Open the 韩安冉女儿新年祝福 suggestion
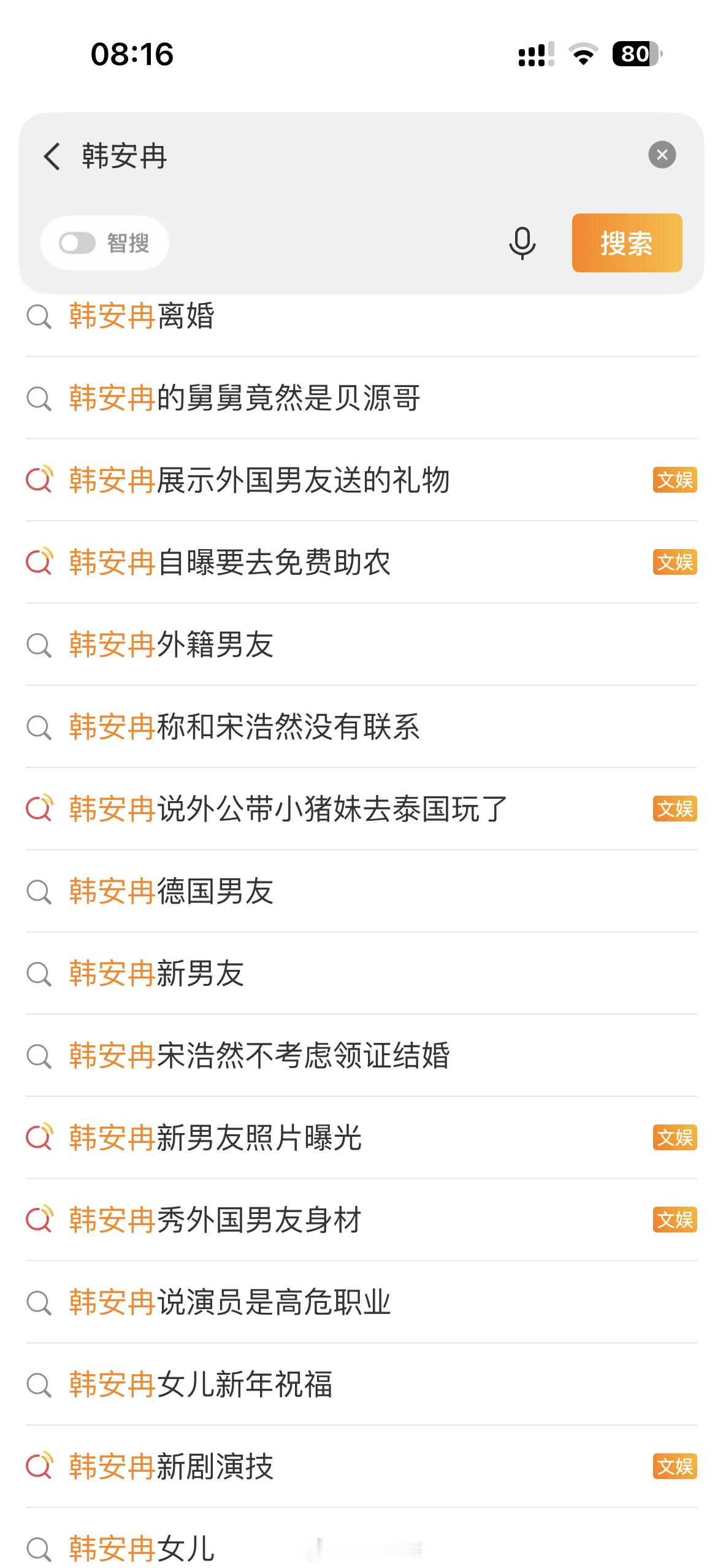This screenshot has height=1568, width=723. click(202, 1383)
